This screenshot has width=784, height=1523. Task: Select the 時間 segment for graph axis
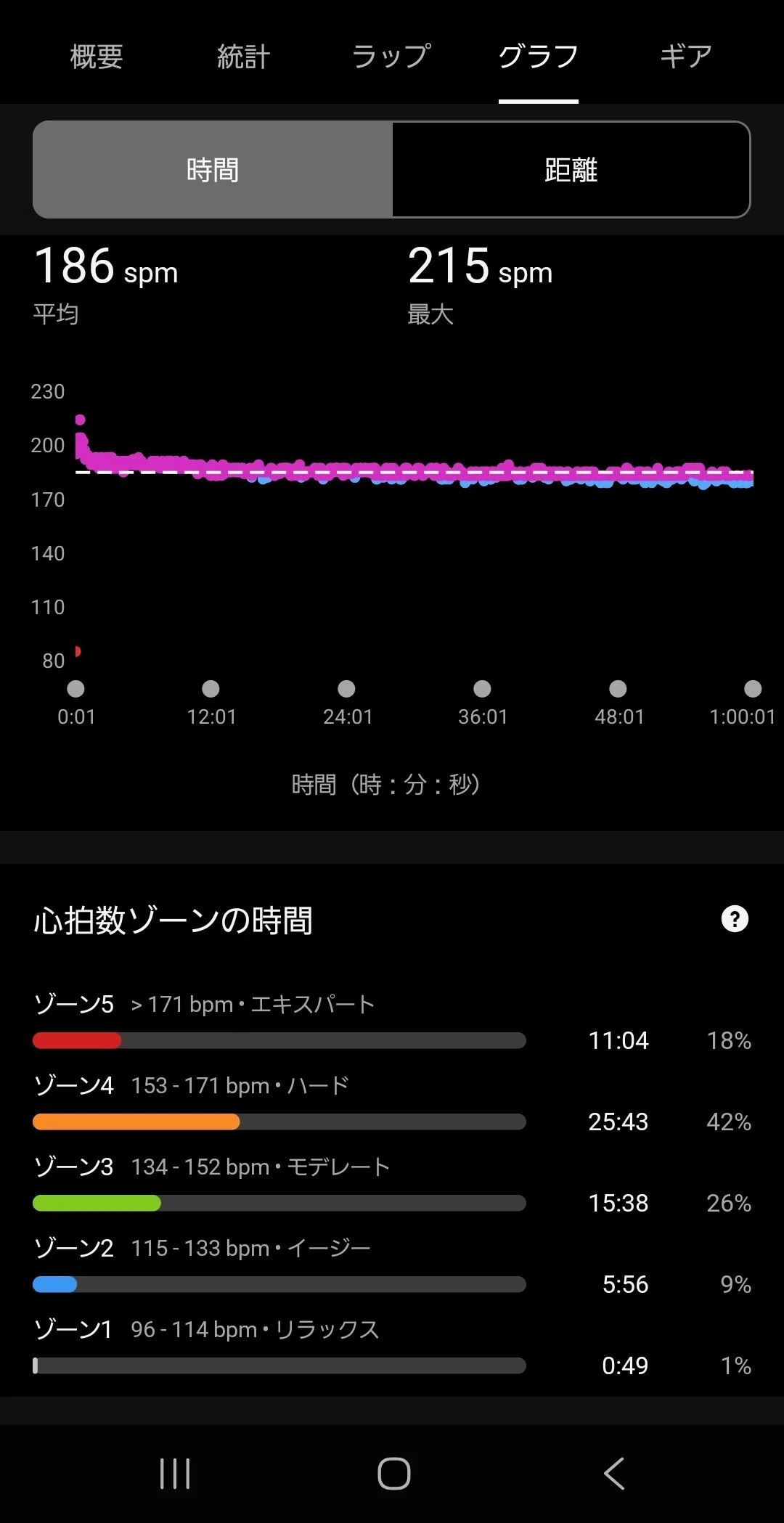click(213, 170)
